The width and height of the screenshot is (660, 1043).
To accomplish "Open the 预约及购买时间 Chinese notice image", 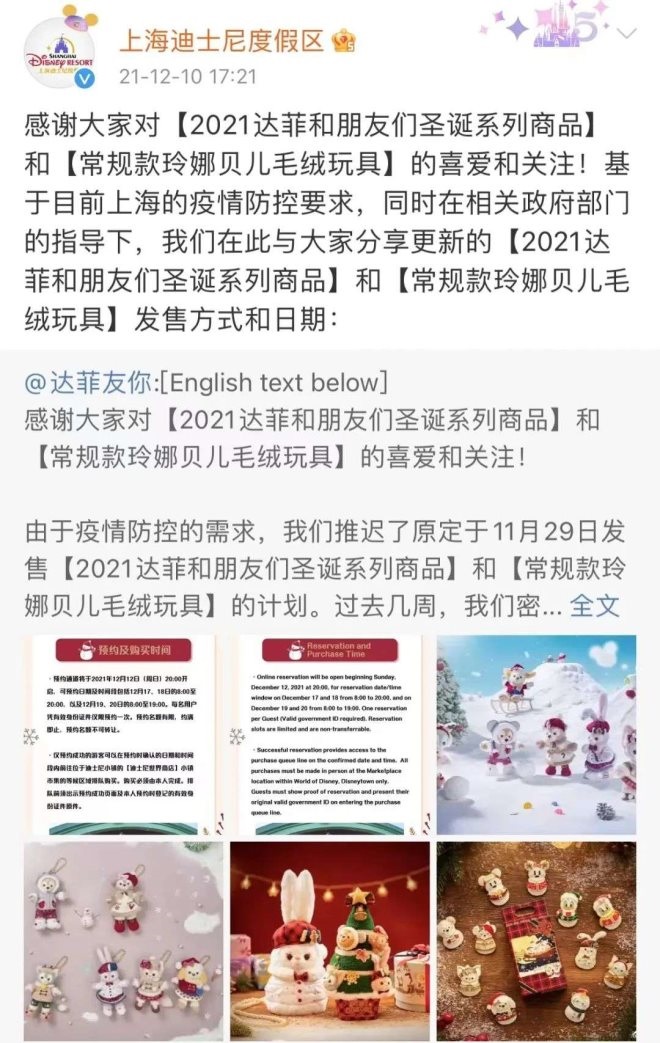I will click(123, 734).
